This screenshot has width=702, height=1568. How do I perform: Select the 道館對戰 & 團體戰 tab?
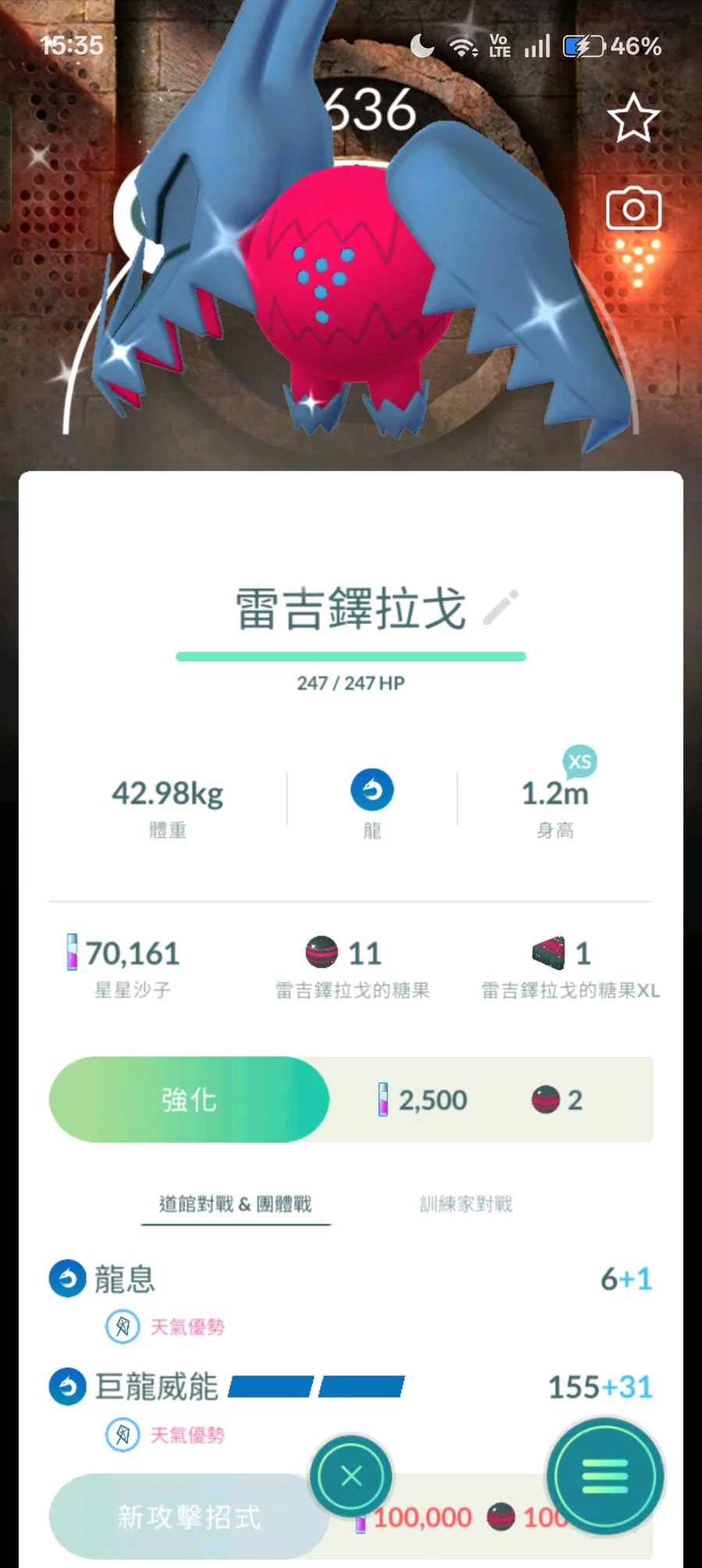coord(236,1204)
